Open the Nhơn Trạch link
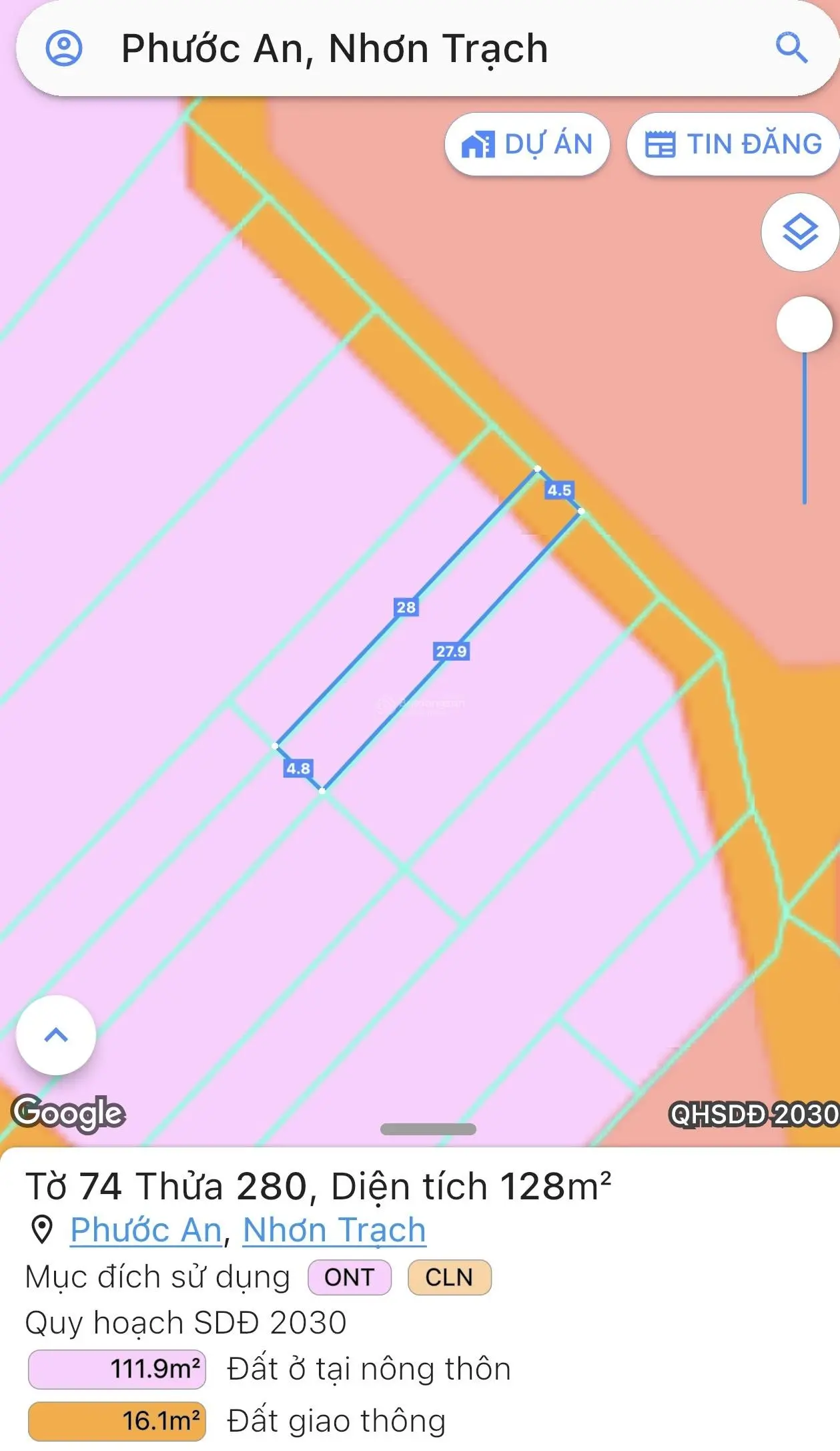The width and height of the screenshot is (840, 1451). coord(334,1230)
